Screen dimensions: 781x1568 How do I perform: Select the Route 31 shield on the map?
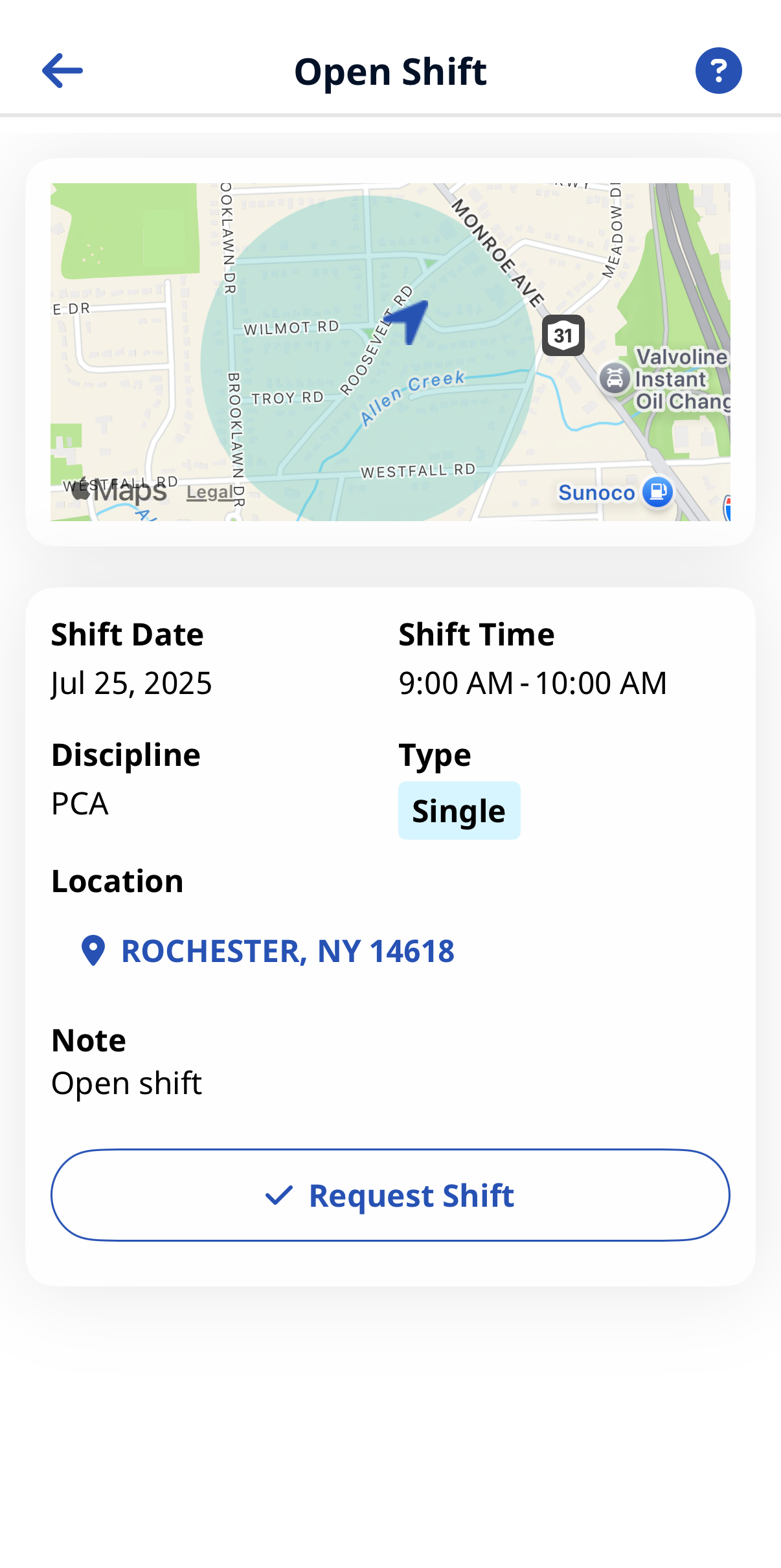coord(563,335)
